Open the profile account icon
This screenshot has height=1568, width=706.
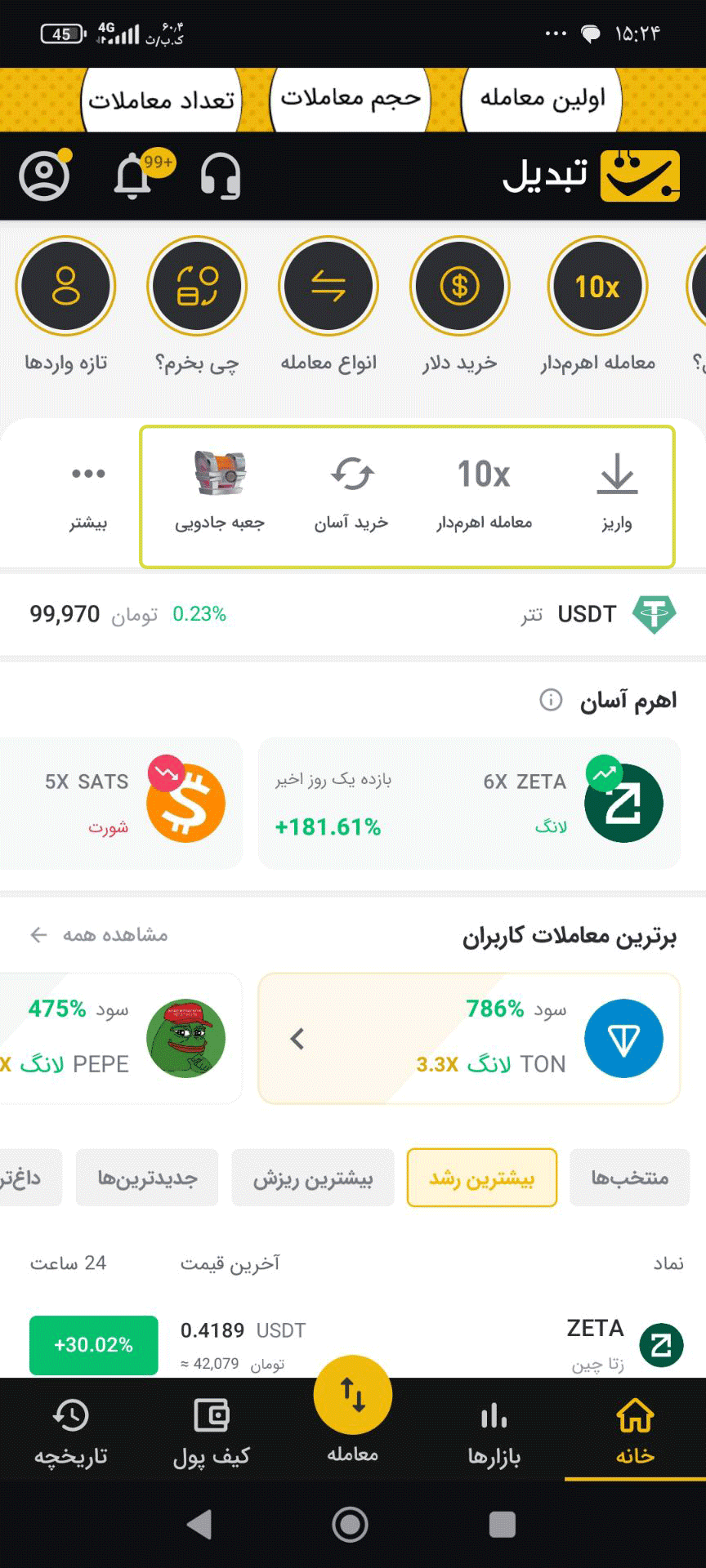(45, 176)
